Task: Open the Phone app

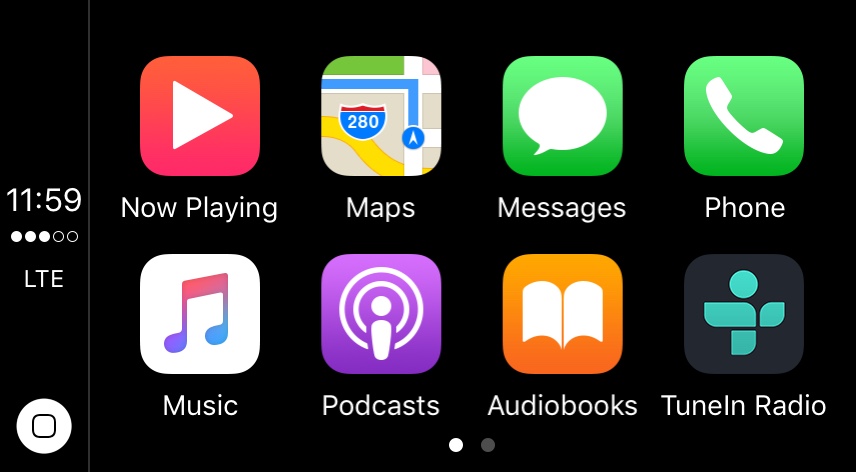Action: tap(743, 116)
